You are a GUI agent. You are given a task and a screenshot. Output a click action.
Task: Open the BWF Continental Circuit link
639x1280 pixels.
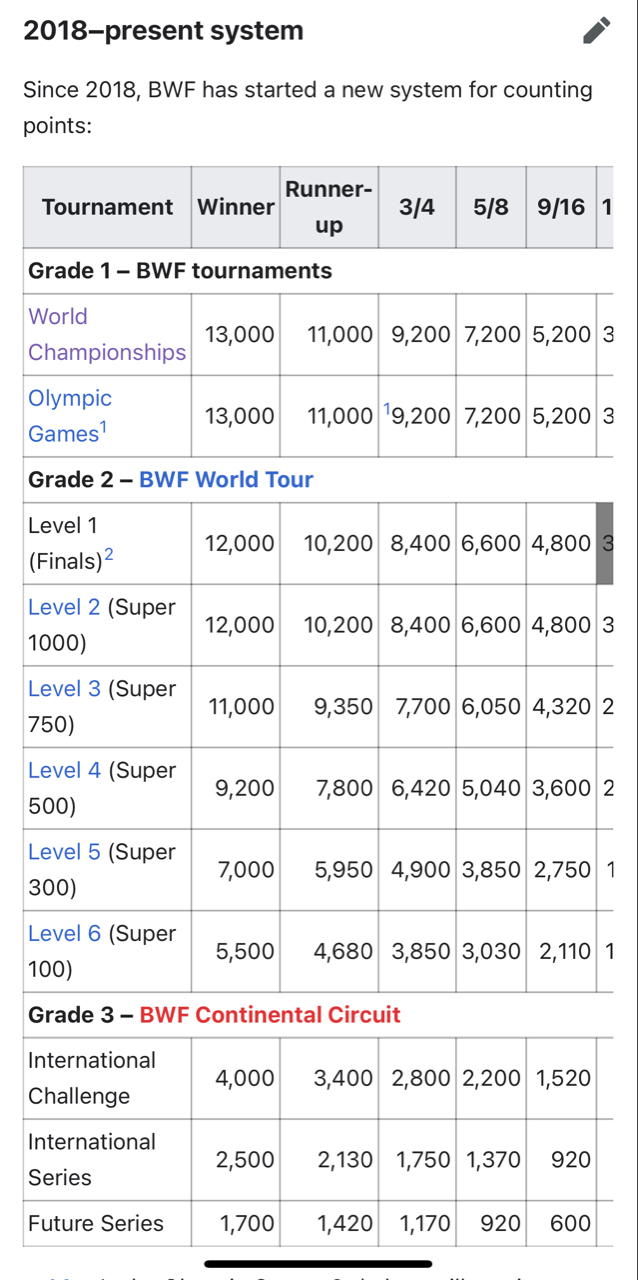(x=270, y=1015)
